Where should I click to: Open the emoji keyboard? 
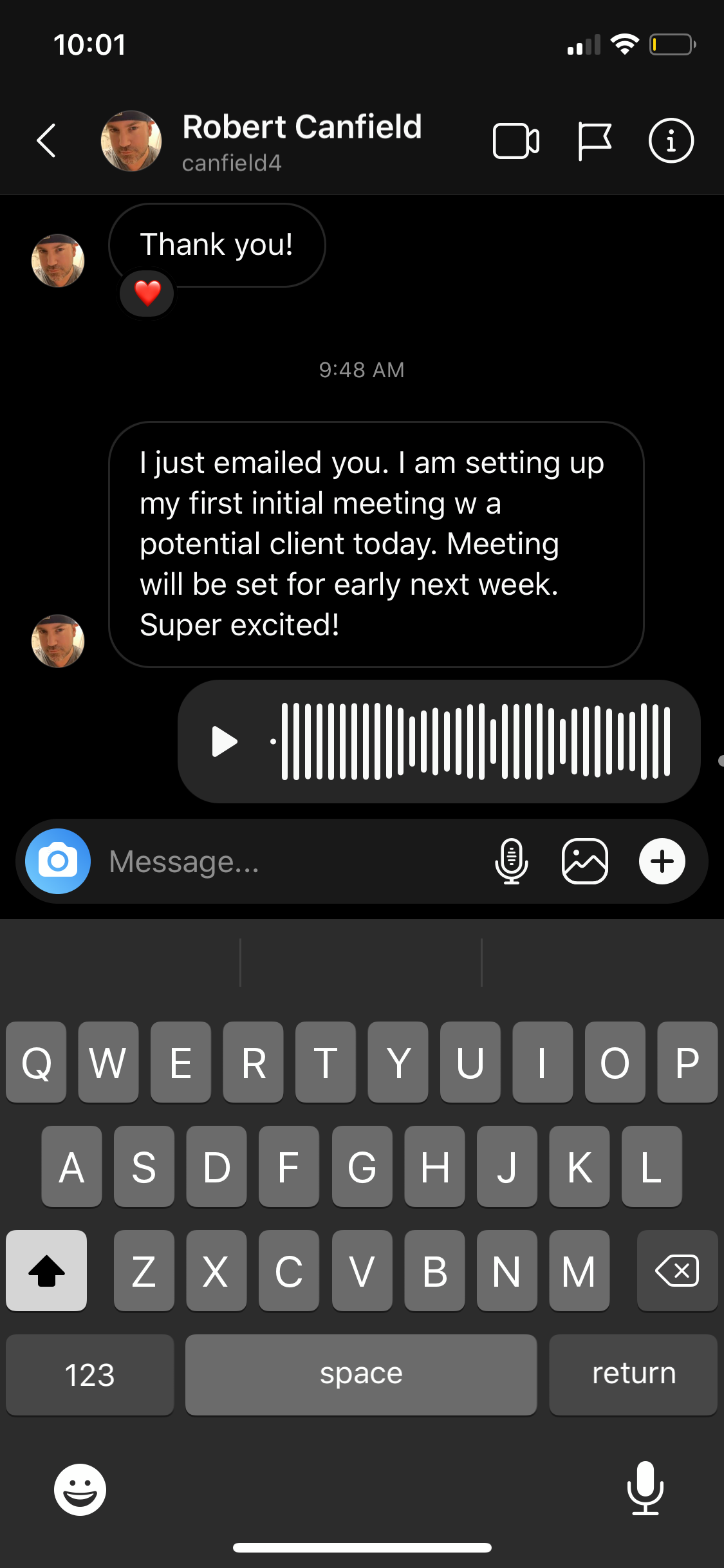pyautogui.click(x=80, y=1489)
